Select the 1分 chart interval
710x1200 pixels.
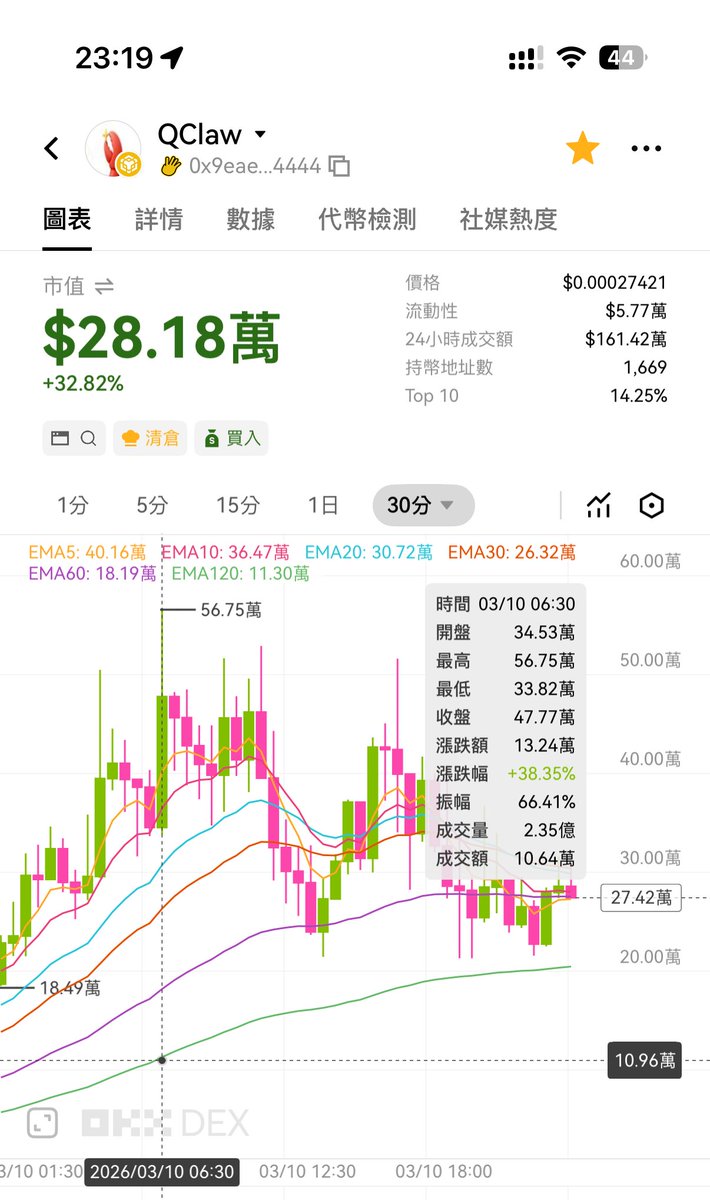[x=72, y=506]
